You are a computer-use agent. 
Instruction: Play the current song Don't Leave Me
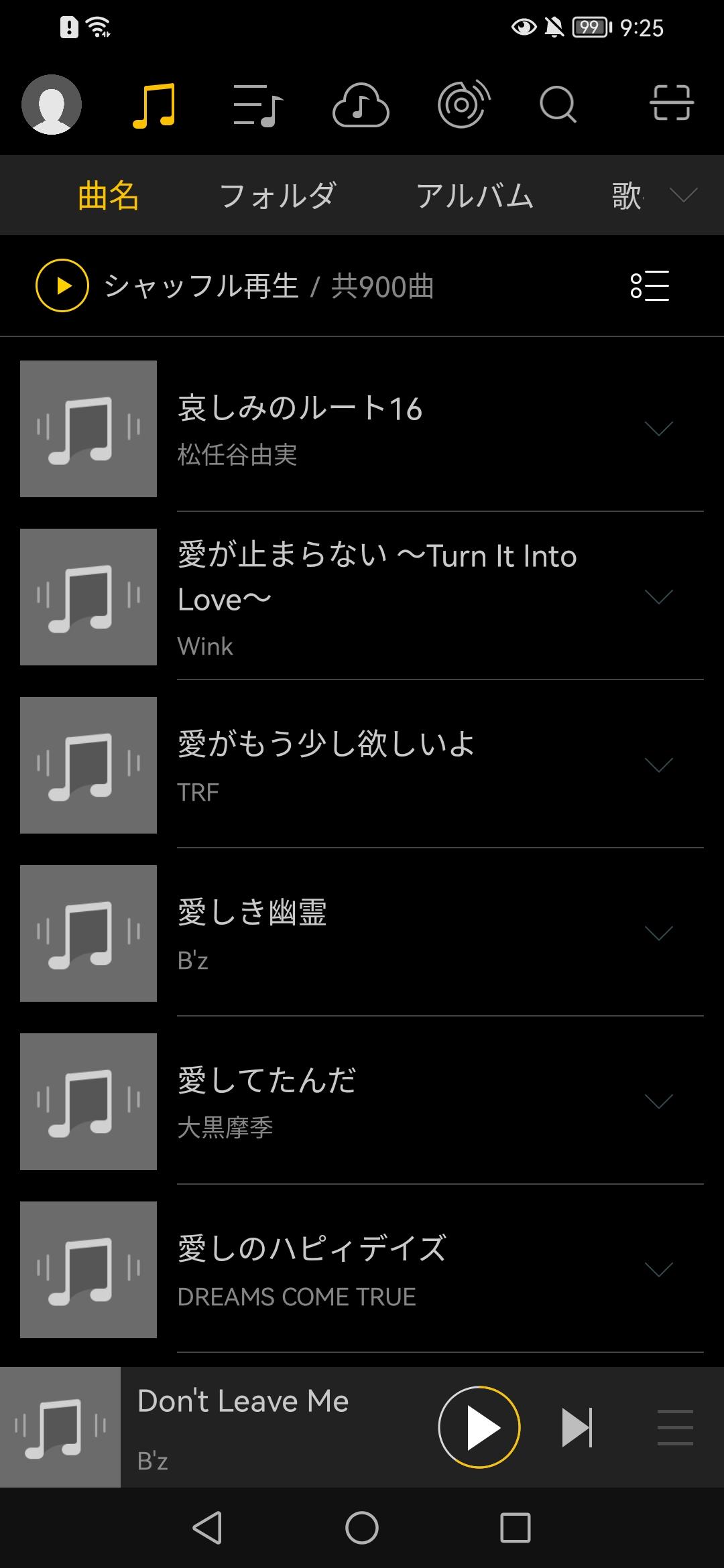(479, 1427)
